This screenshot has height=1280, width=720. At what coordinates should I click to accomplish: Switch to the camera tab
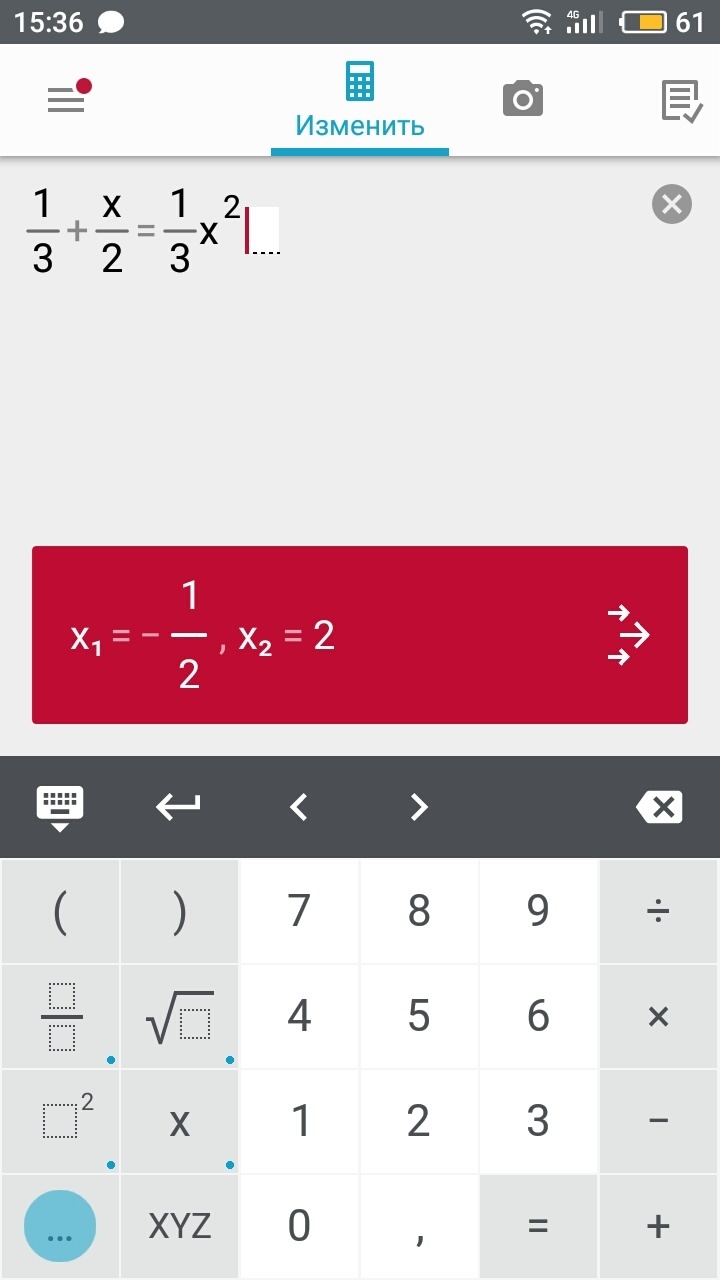522,99
